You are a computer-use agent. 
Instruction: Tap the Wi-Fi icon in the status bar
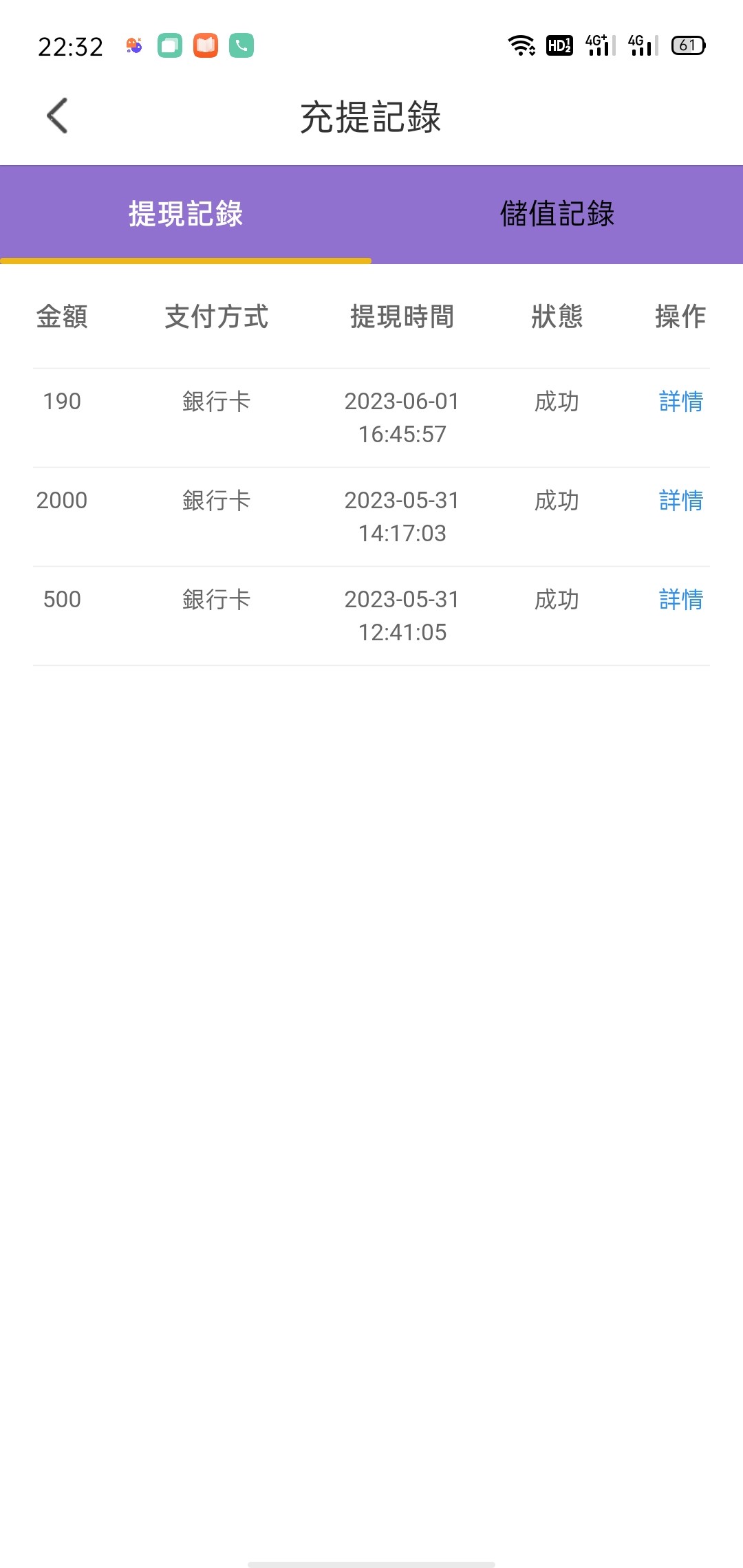523,45
